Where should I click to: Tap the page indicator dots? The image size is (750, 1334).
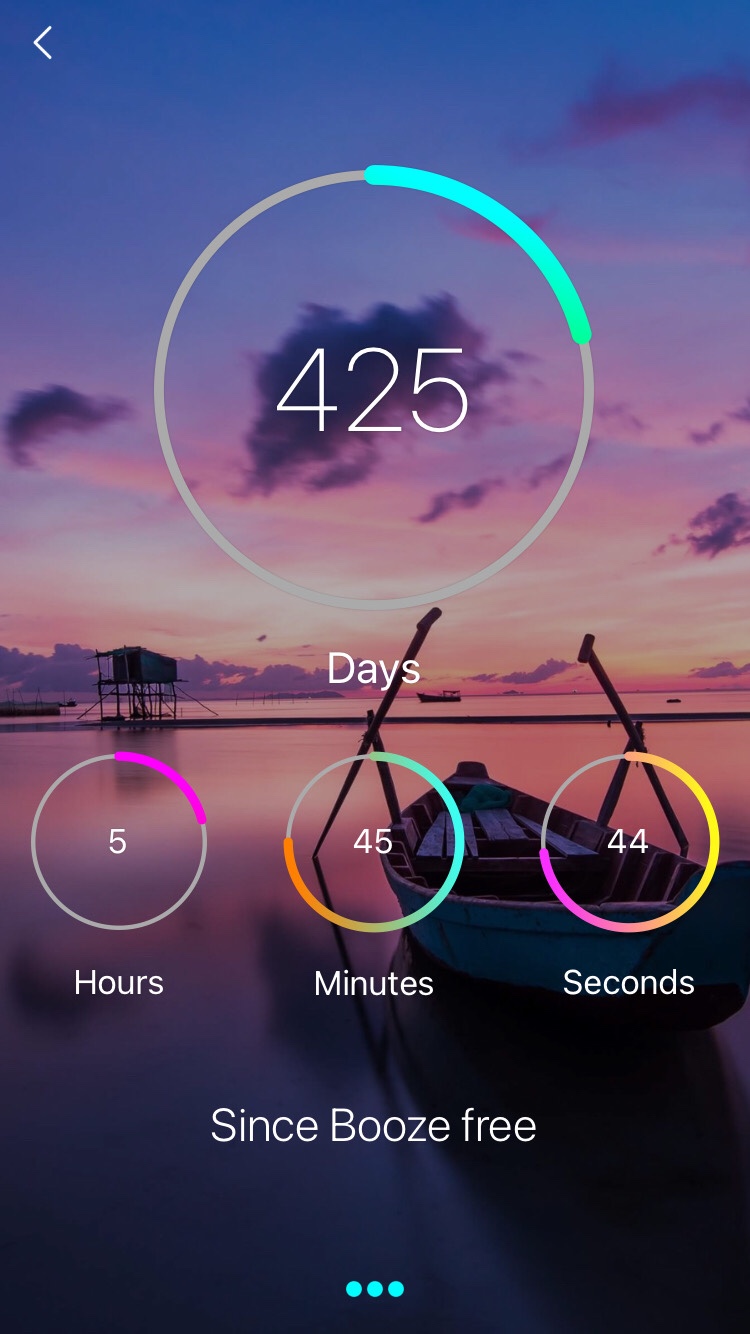(x=375, y=1289)
